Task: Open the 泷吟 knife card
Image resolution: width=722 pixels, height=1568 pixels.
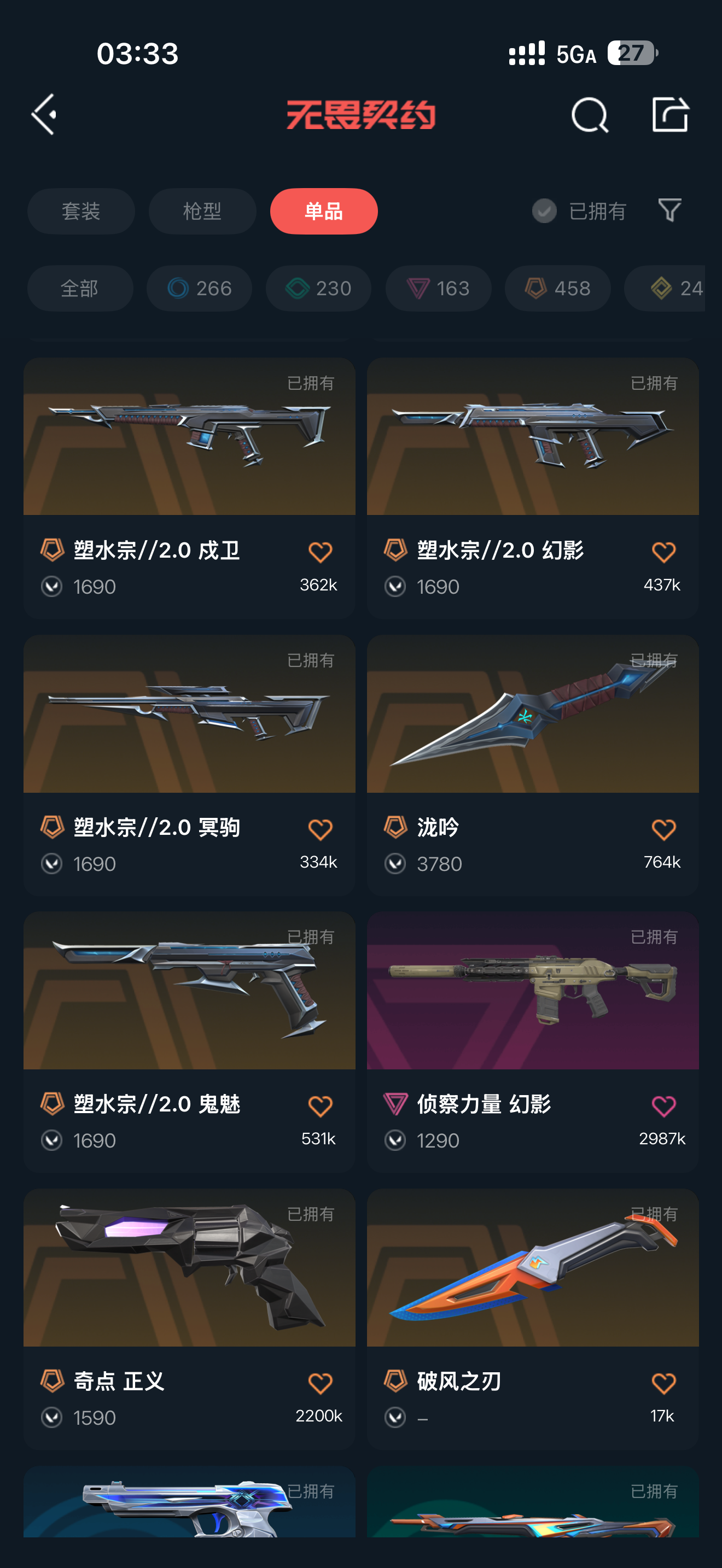Action: click(533, 766)
